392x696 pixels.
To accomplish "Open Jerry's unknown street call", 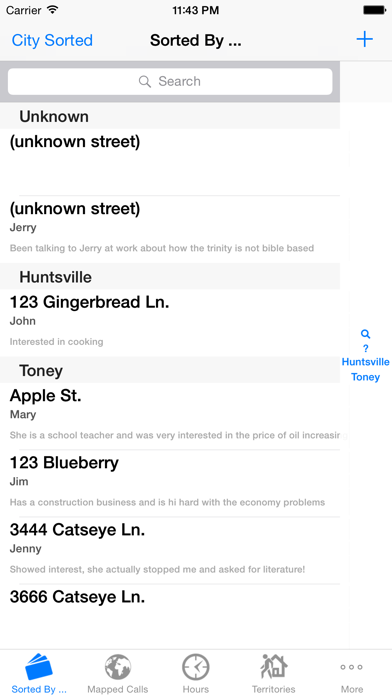I will click(x=170, y=229).
